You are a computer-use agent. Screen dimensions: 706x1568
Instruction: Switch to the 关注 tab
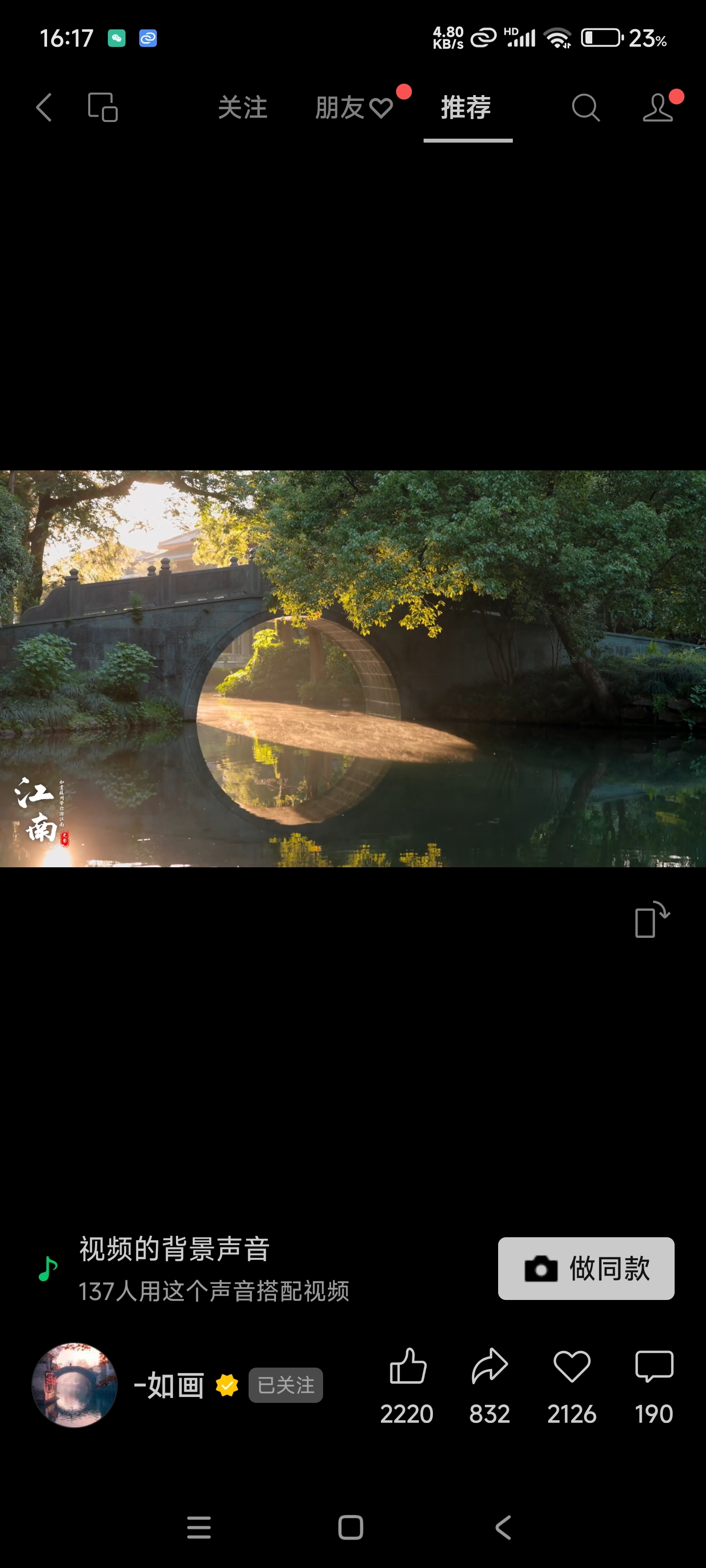(x=242, y=108)
